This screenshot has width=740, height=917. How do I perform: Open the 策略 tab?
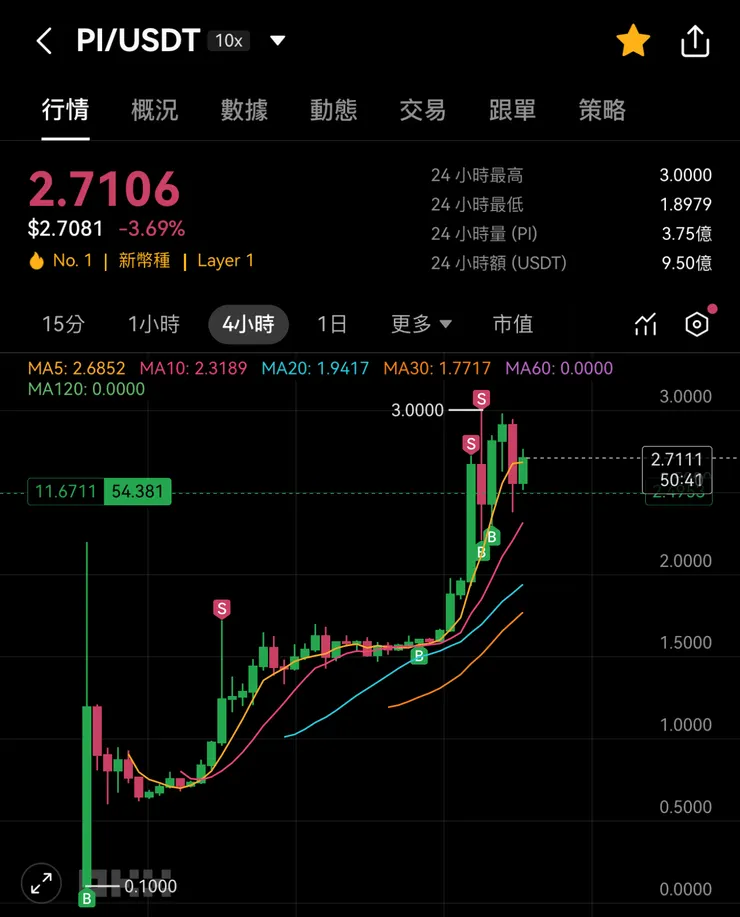(x=601, y=111)
